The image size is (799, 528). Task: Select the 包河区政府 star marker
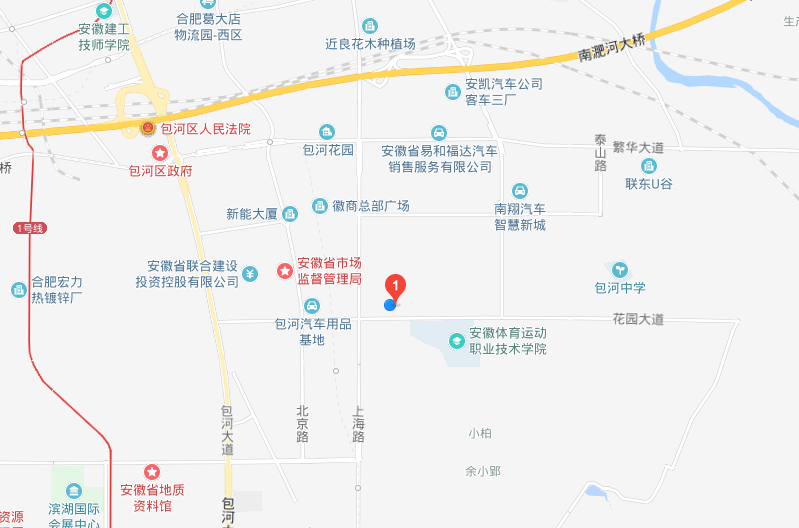click(x=159, y=152)
